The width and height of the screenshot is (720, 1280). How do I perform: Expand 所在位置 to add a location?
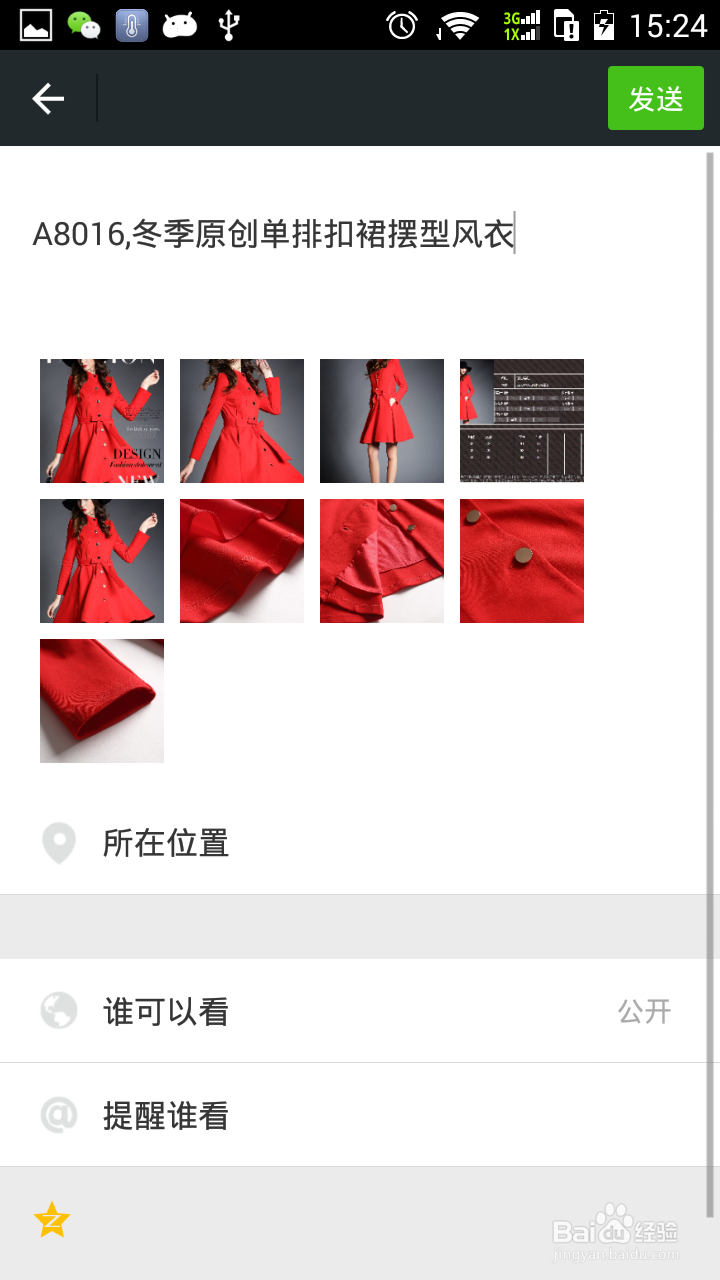[x=163, y=843]
